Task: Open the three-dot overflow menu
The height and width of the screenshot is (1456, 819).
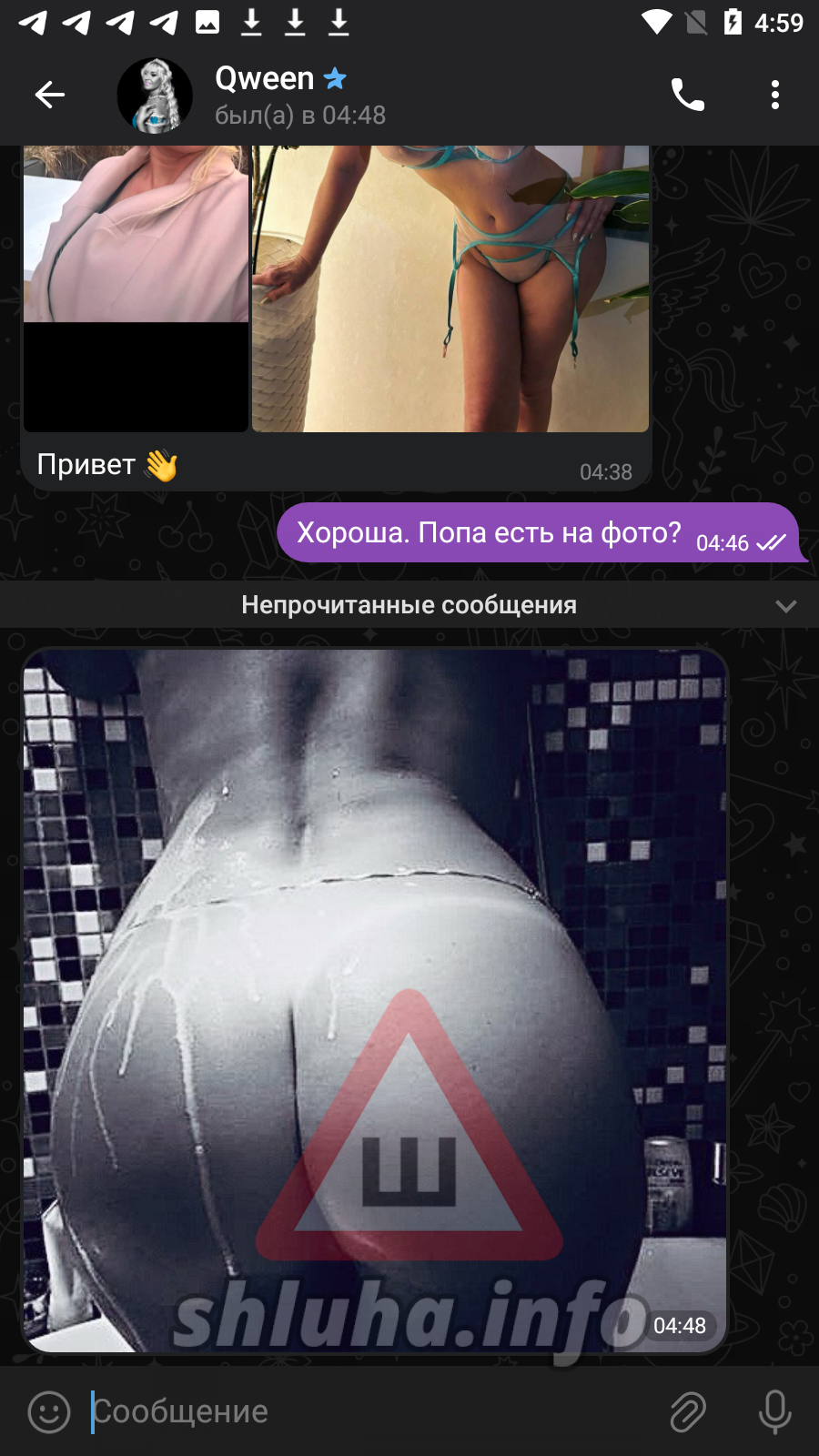Action: 774,95
